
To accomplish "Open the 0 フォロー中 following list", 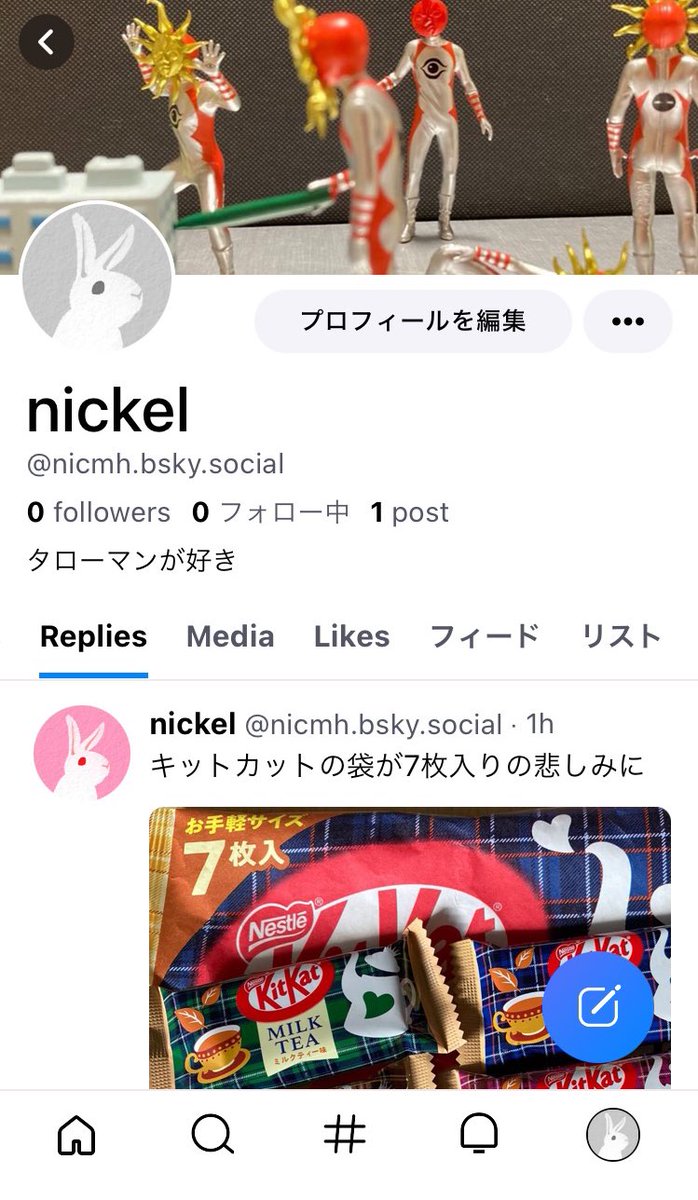I will [271, 512].
